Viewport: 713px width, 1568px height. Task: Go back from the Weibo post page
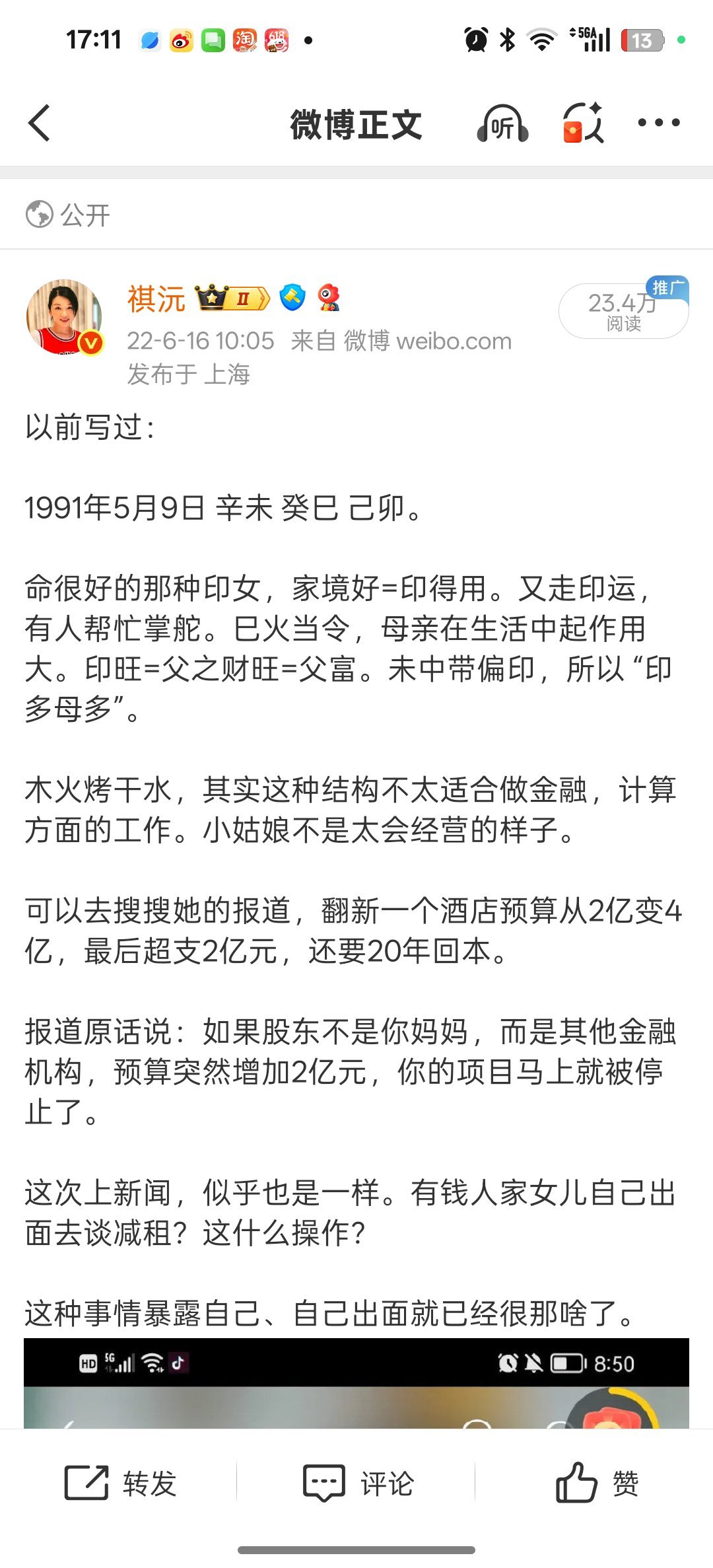(40, 123)
